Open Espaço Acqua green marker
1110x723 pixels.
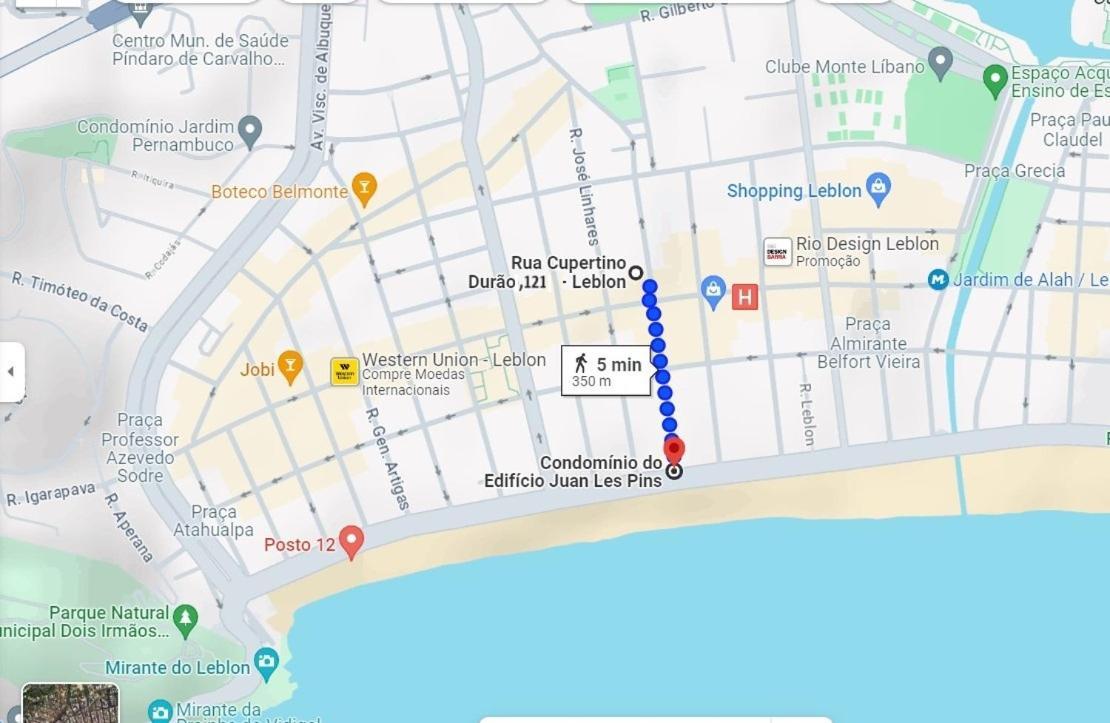click(x=994, y=79)
